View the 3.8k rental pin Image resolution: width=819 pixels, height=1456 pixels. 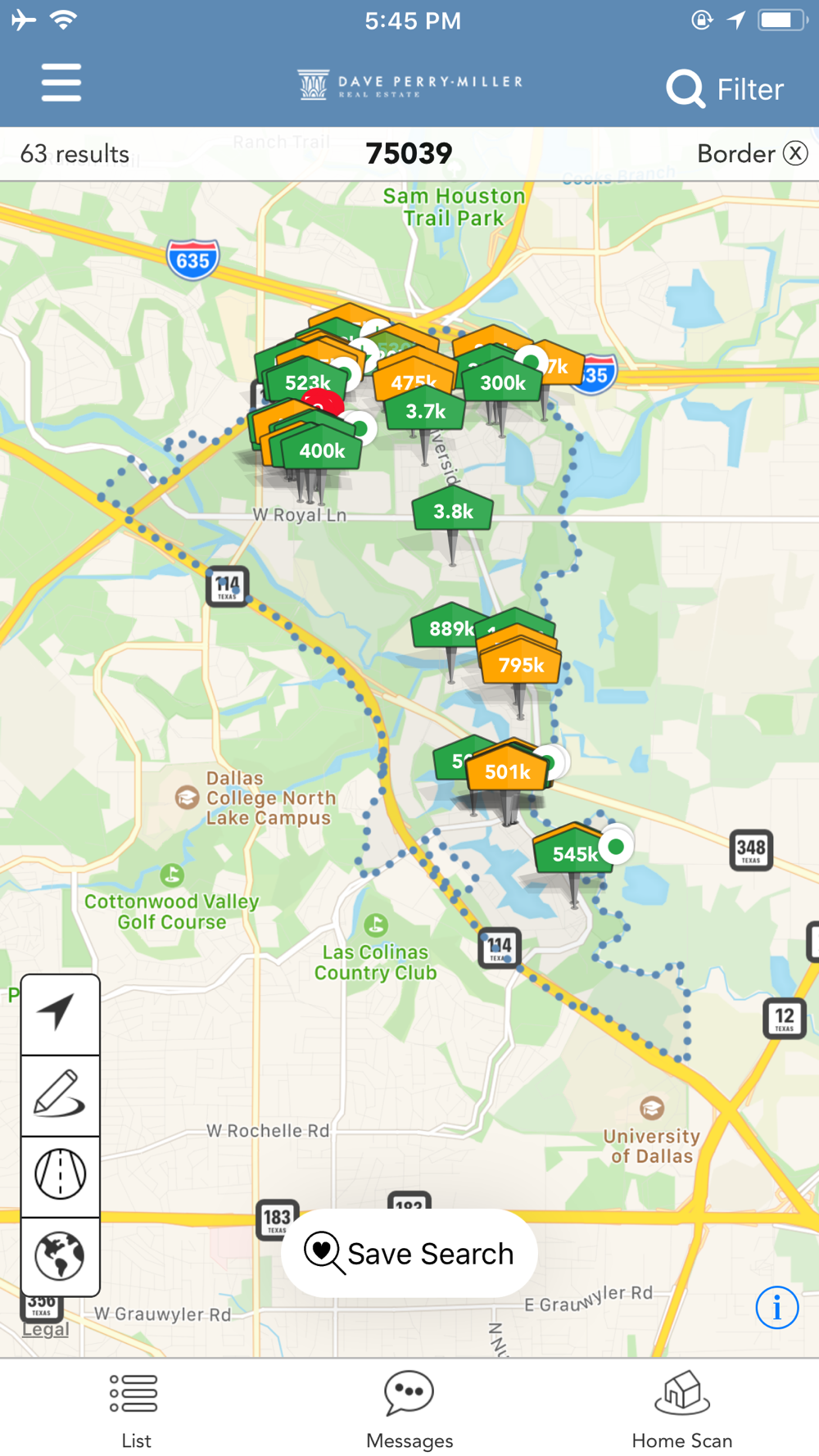point(453,512)
